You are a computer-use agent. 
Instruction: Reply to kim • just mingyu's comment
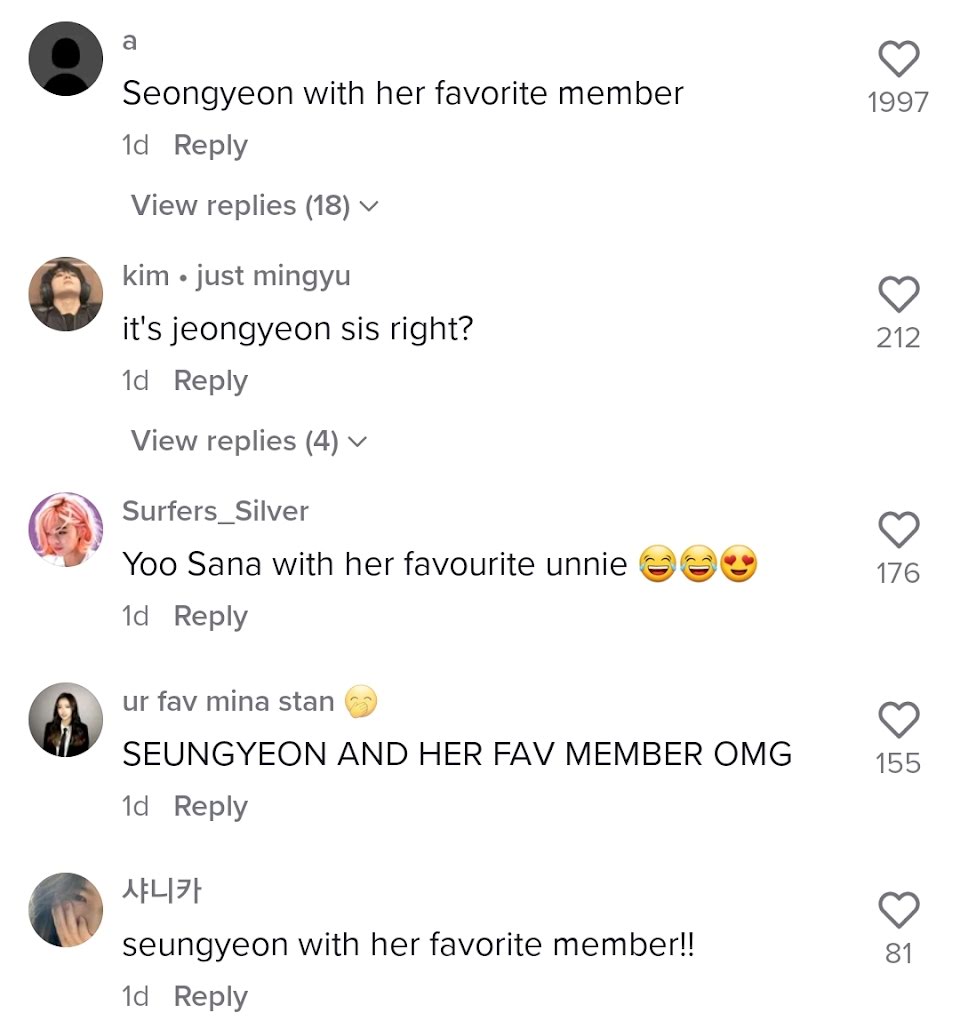pyautogui.click(x=210, y=381)
